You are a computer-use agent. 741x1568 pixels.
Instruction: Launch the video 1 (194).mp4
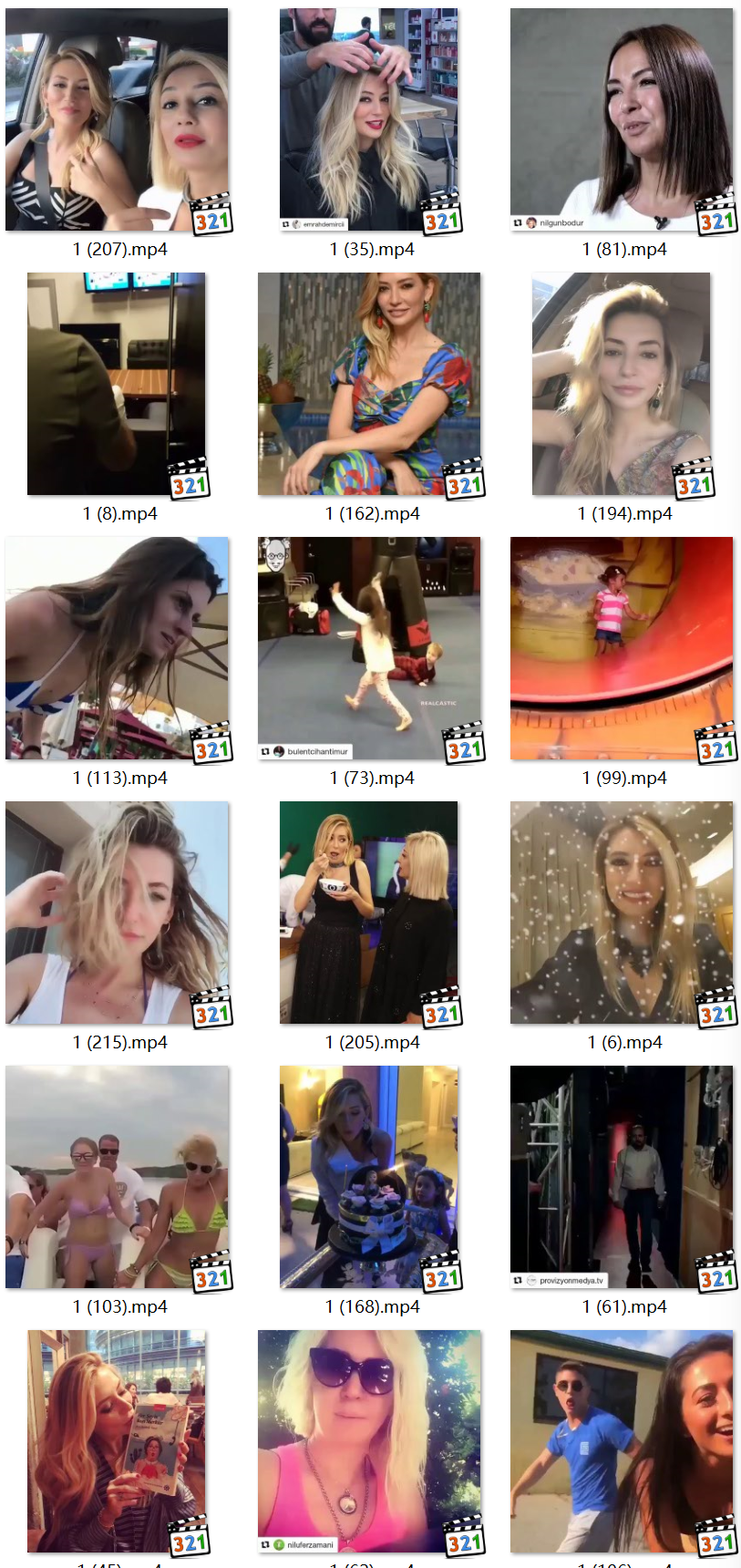[622, 384]
